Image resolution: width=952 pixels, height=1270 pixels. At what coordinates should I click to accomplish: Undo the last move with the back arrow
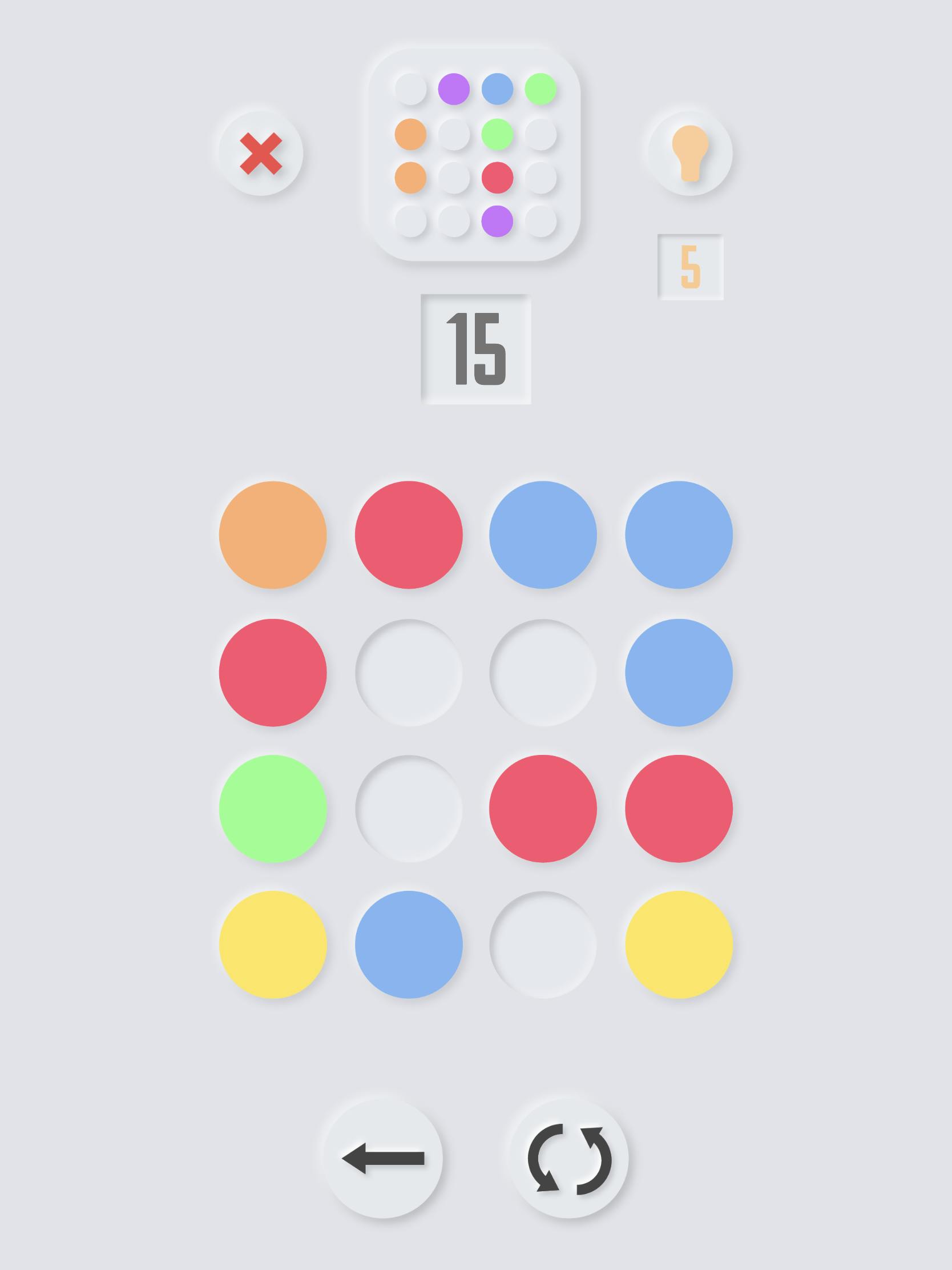coord(383,1158)
